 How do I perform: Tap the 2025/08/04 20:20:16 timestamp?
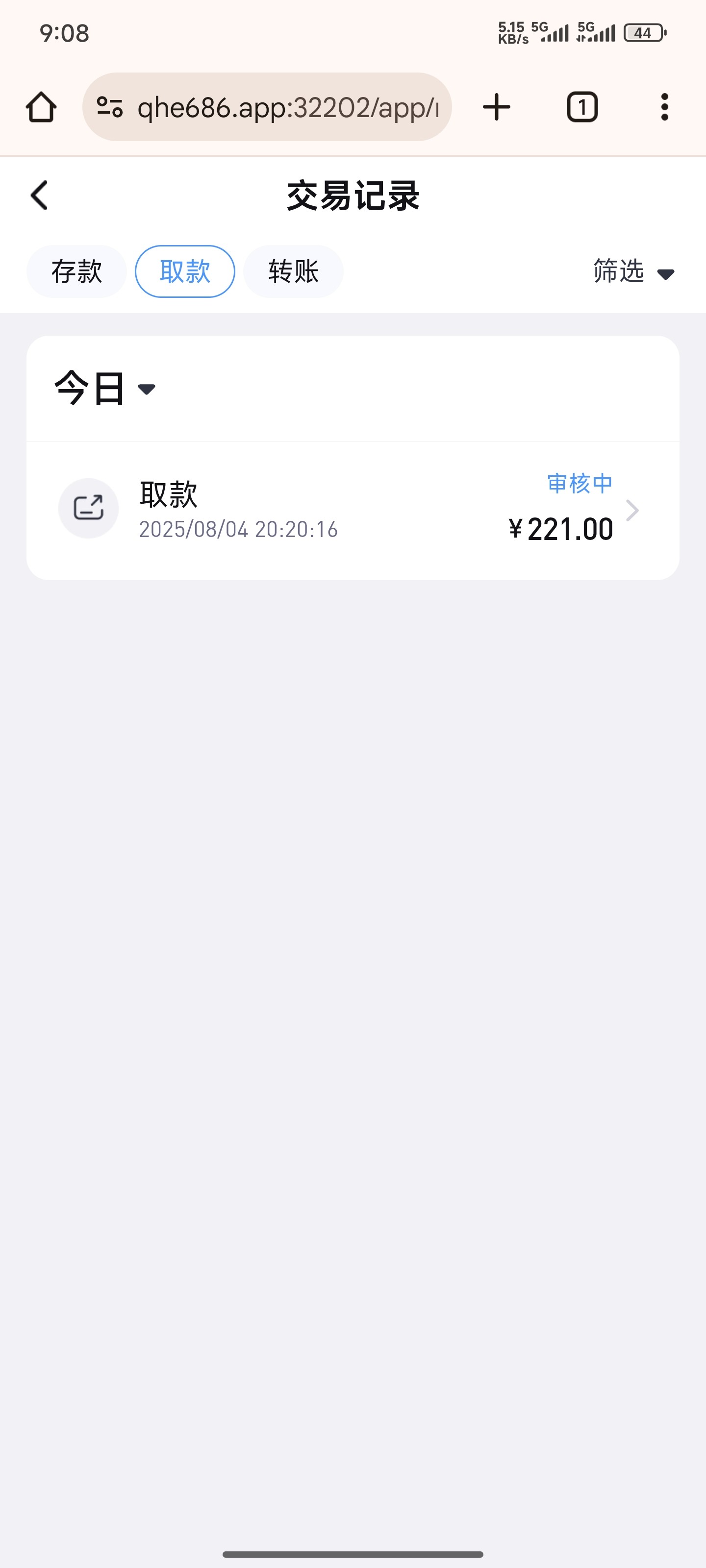tap(238, 529)
